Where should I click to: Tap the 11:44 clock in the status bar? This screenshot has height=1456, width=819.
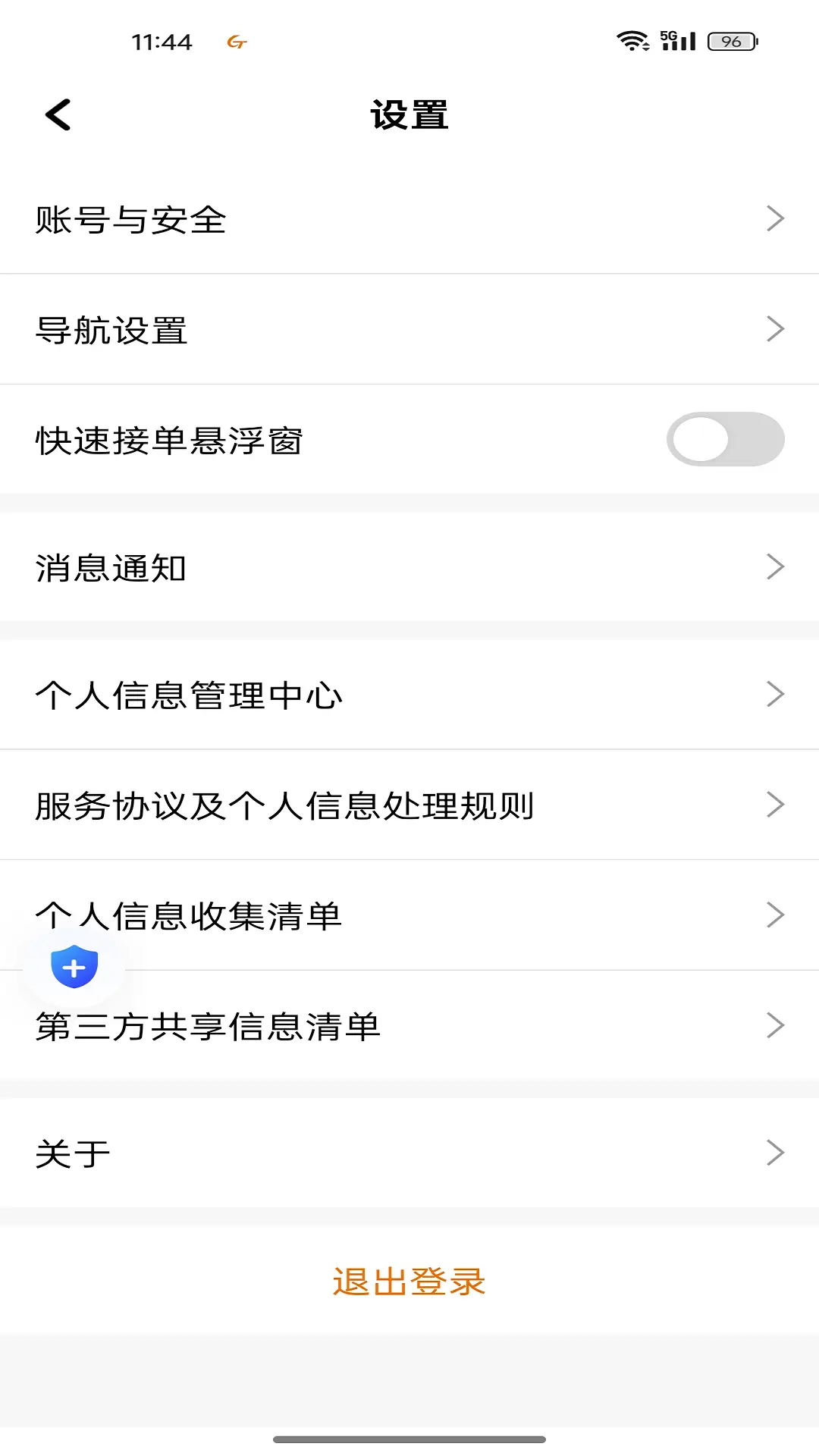pos(162,42)
